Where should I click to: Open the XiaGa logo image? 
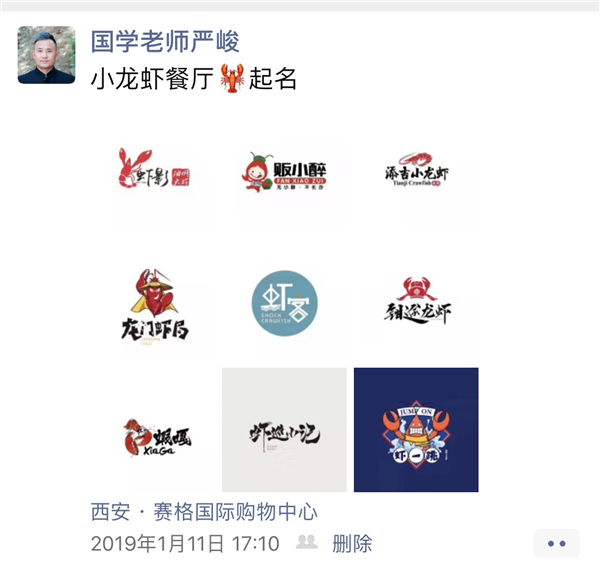(x=153, y=432)
